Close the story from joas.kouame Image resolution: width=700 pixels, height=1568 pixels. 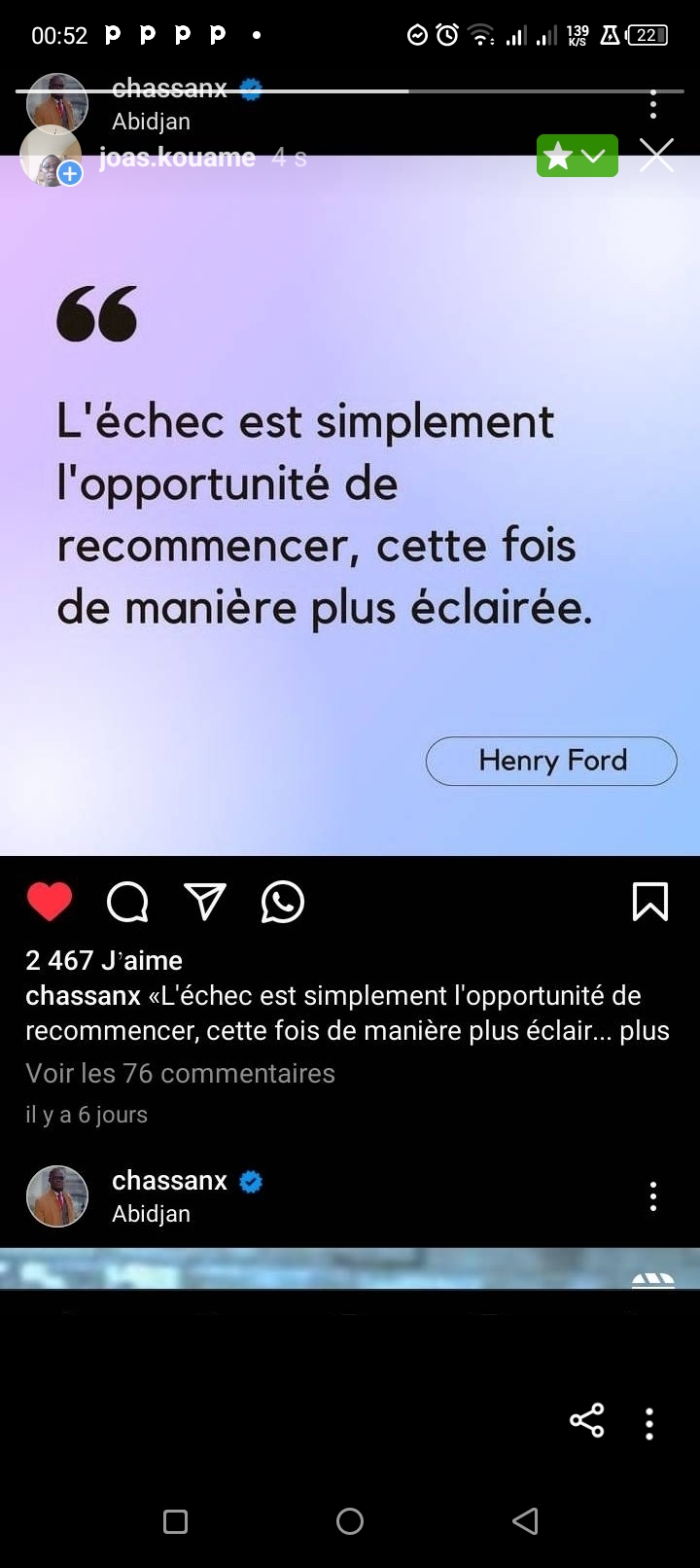pos(656,156)
